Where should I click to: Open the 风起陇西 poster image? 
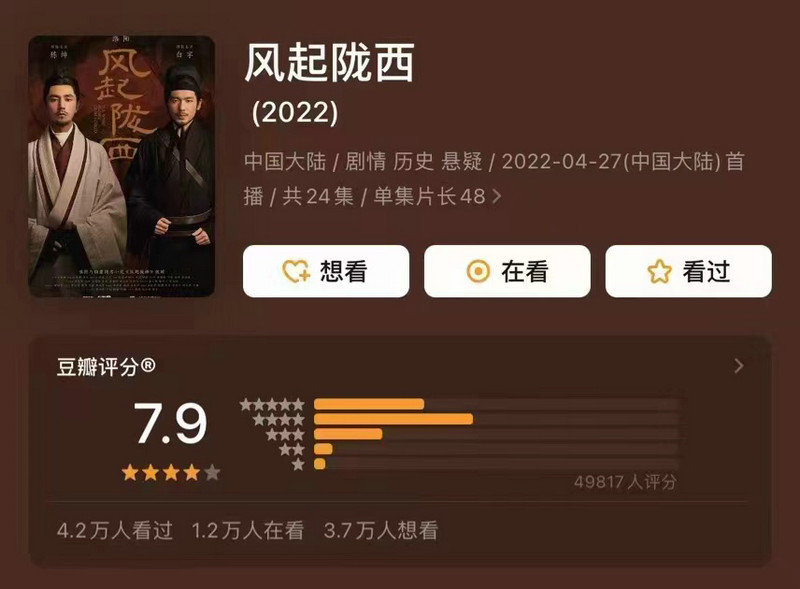coord(121,166)
